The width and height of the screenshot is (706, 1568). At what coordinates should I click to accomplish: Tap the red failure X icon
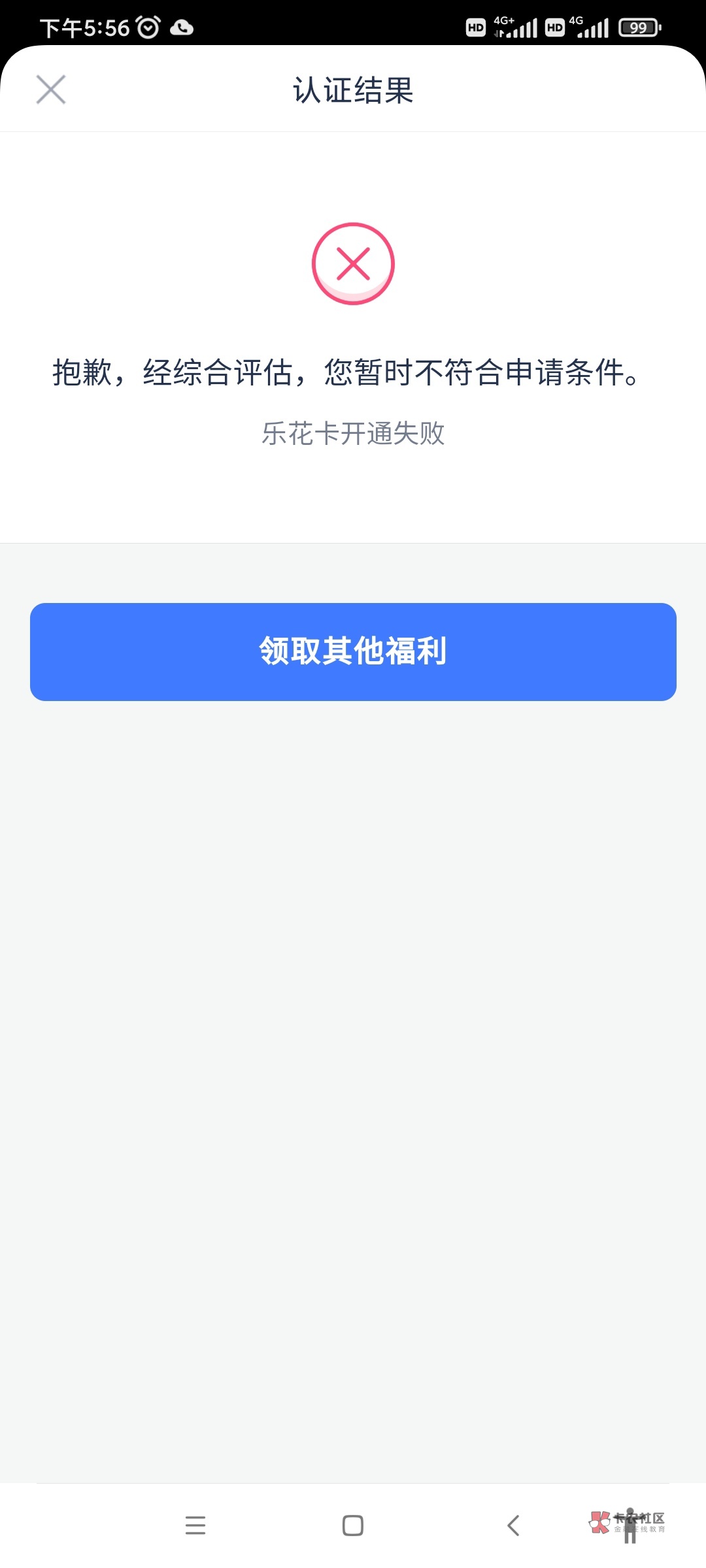353,263
